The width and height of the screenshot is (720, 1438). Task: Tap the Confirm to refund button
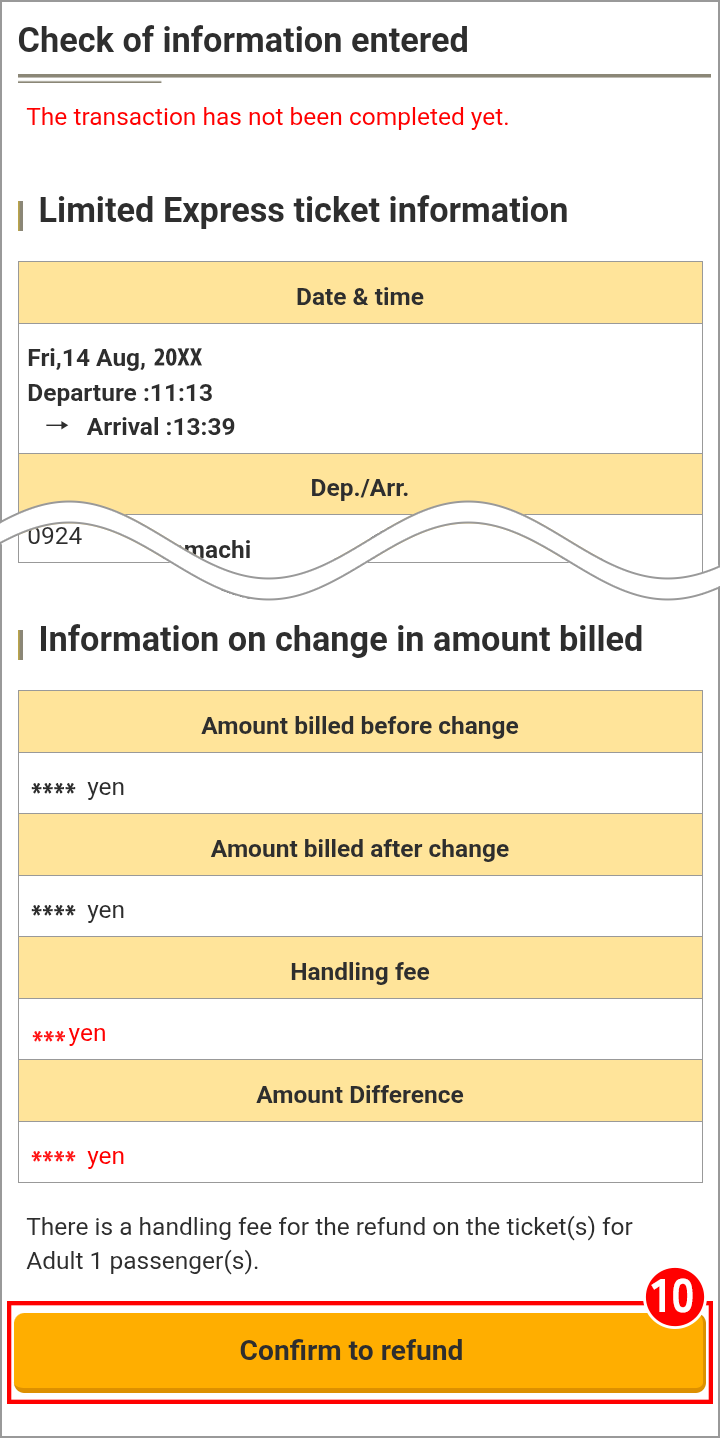click(x=359, y=1351)
